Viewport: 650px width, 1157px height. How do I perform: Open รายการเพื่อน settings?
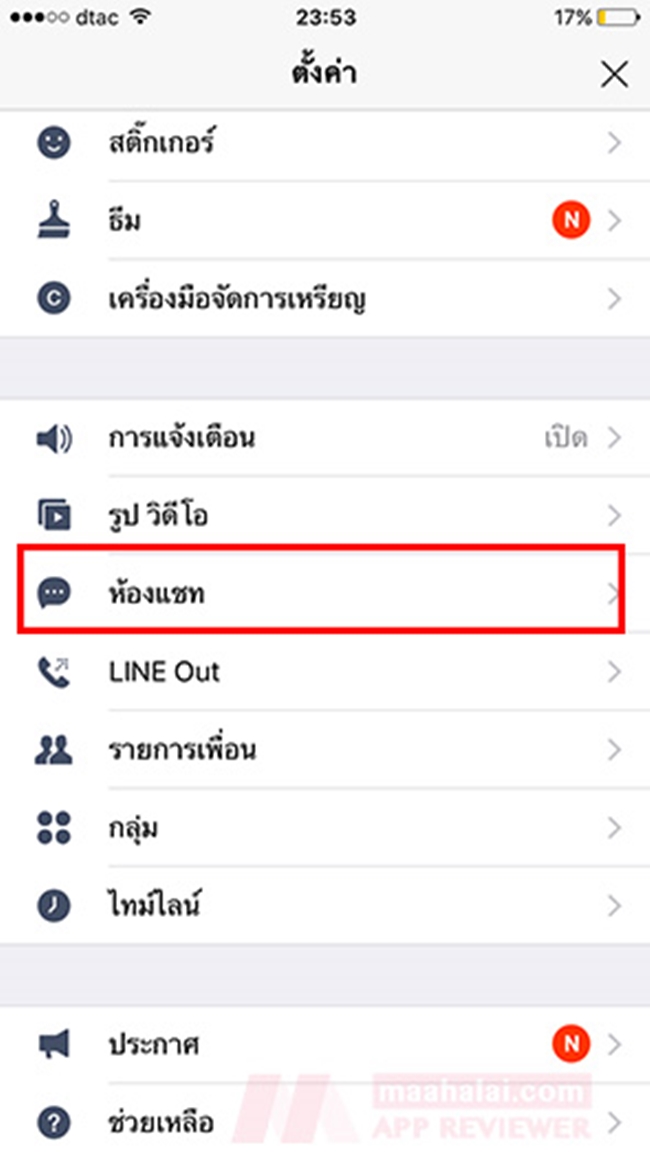325,750
